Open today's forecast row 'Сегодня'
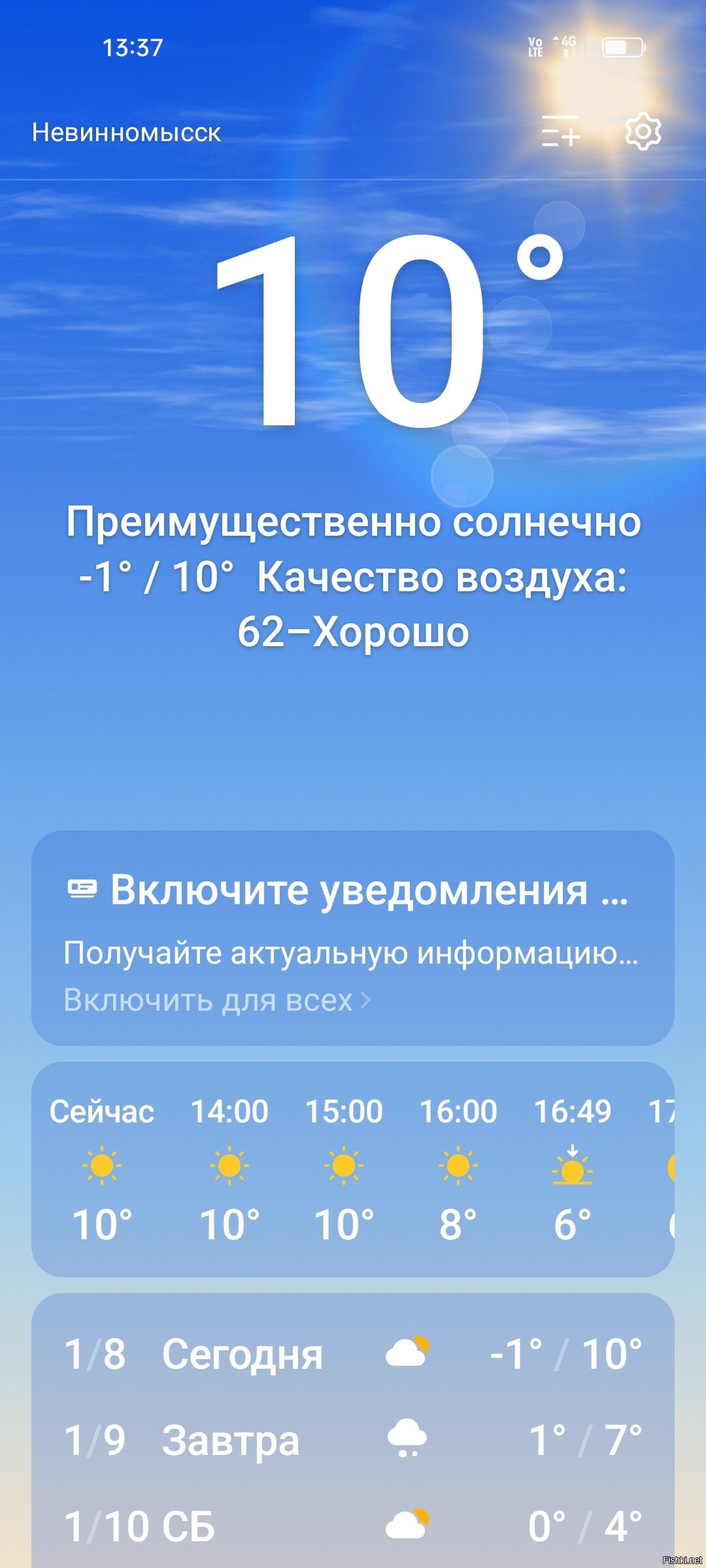Screen dimensions: 706x1568 [353, 1354]
